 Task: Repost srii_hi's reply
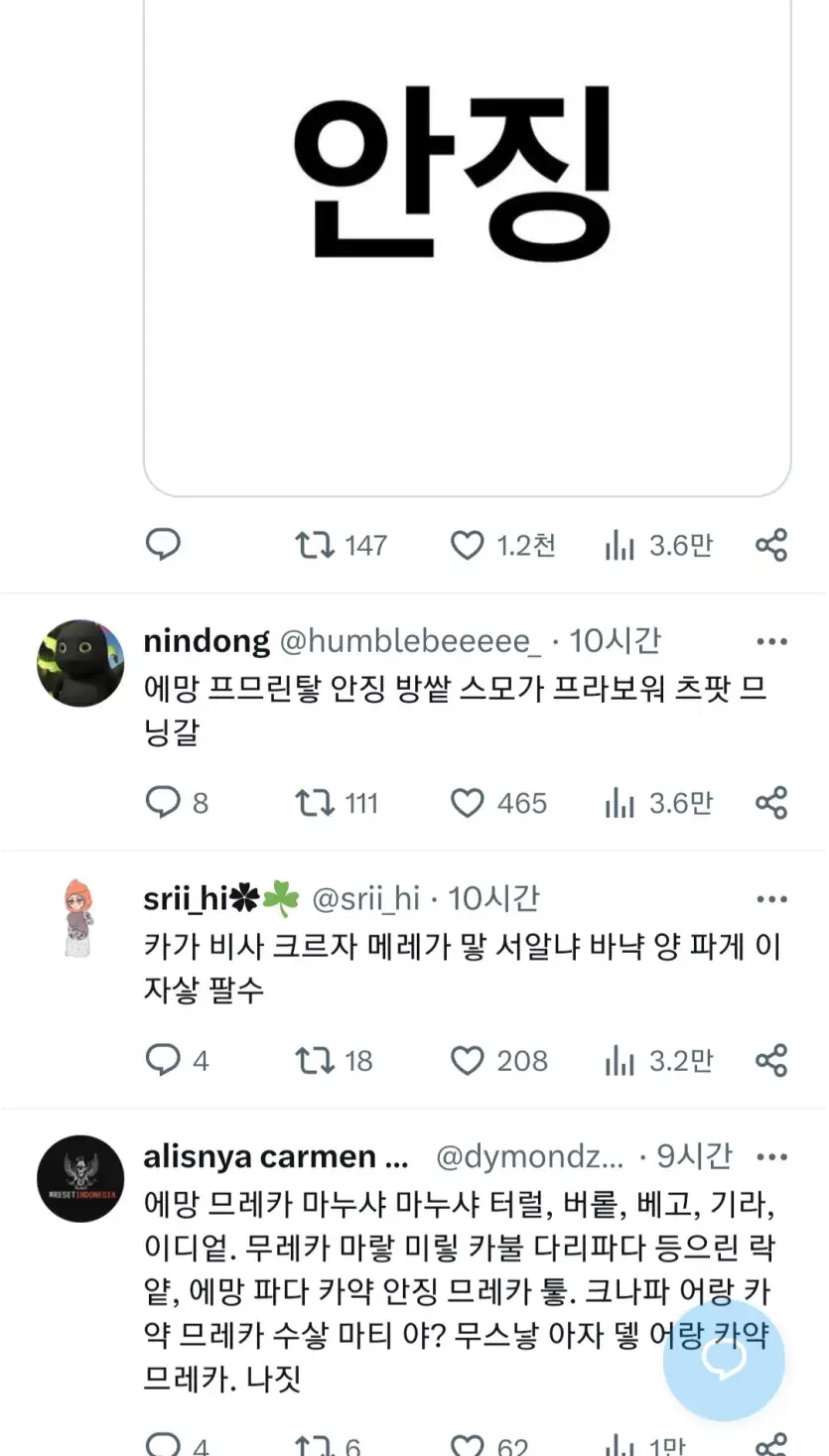click(315, 1061)
